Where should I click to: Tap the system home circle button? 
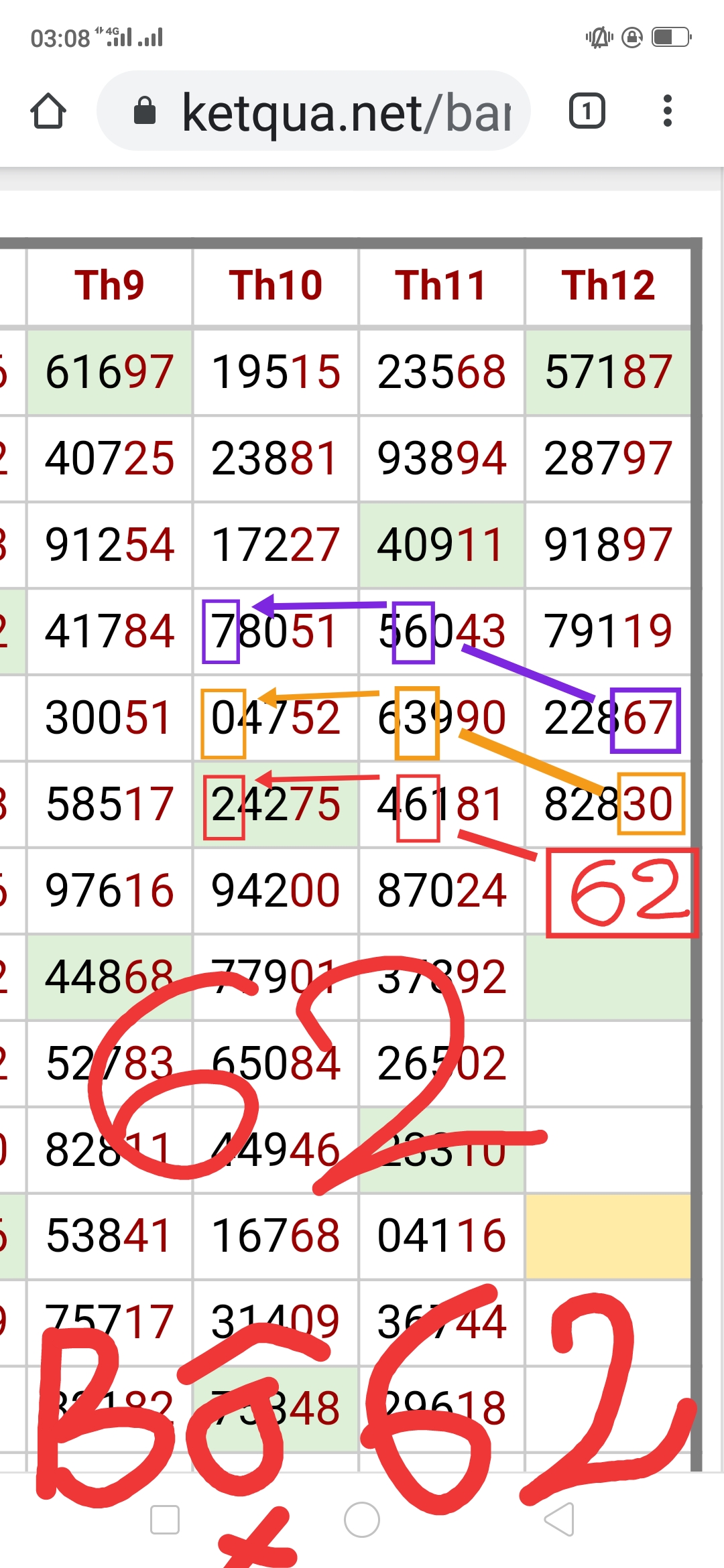click(362, 1519)
